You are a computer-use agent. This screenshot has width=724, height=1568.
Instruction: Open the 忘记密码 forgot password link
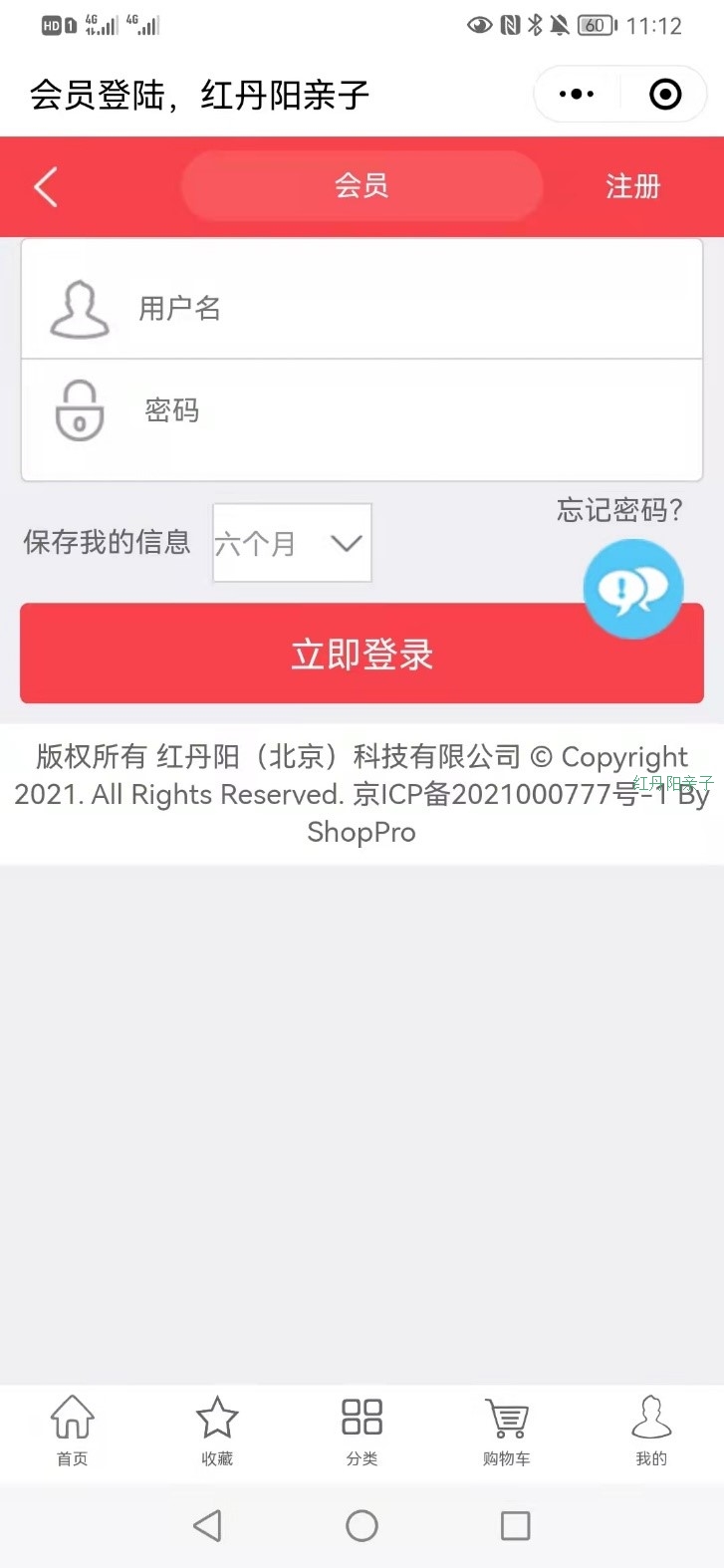click(x=619, y=510)
